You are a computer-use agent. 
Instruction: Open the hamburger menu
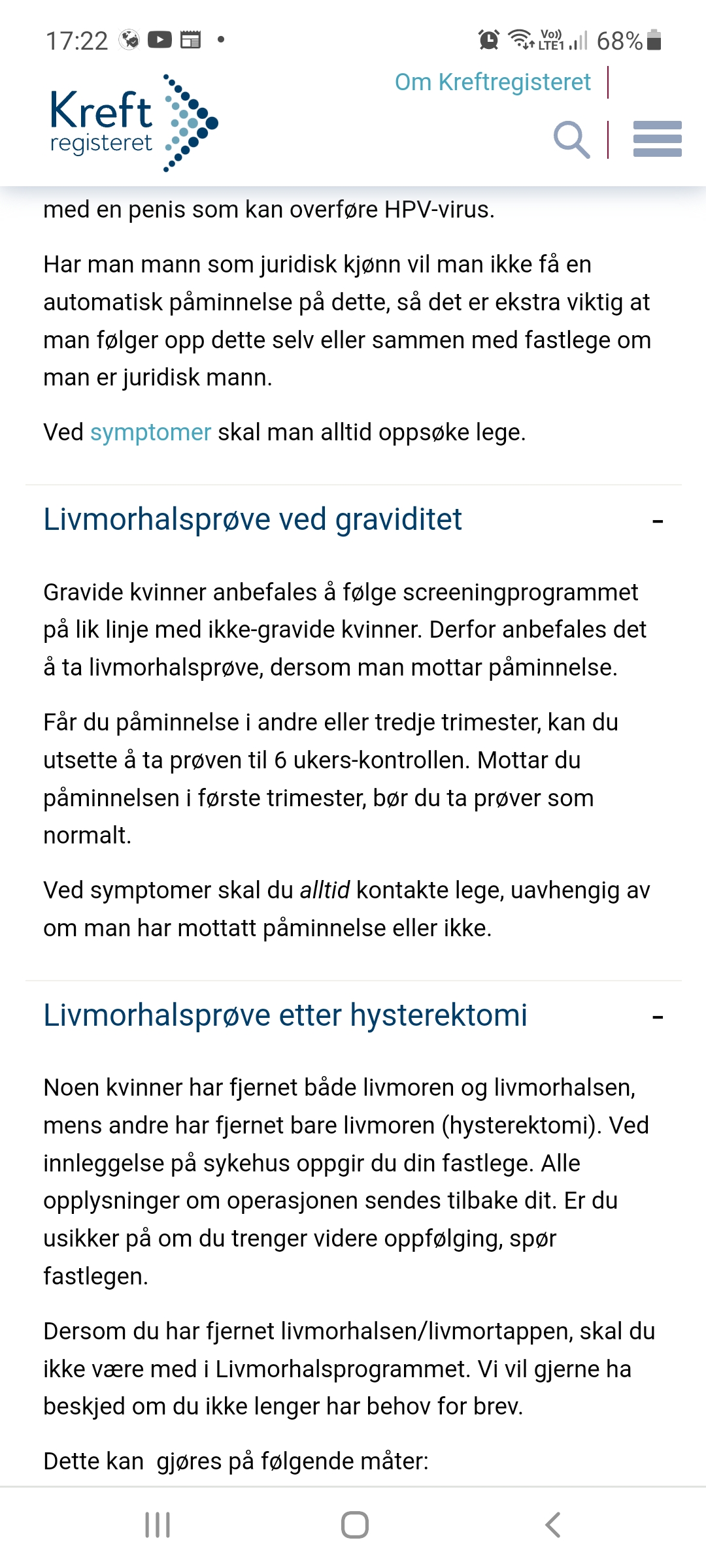click(x=657, y=139)
